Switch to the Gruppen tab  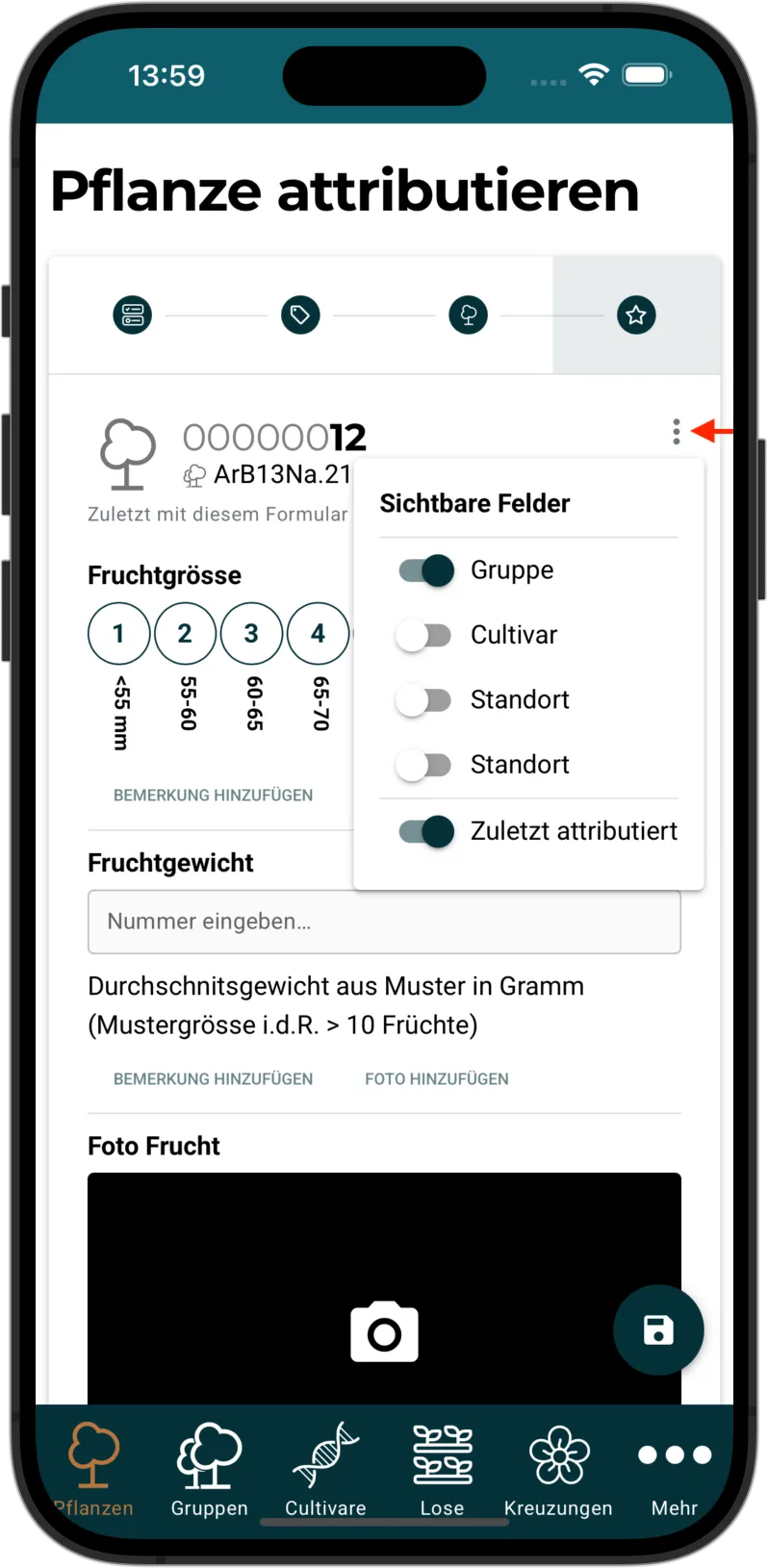click(x=209, y=1469)
